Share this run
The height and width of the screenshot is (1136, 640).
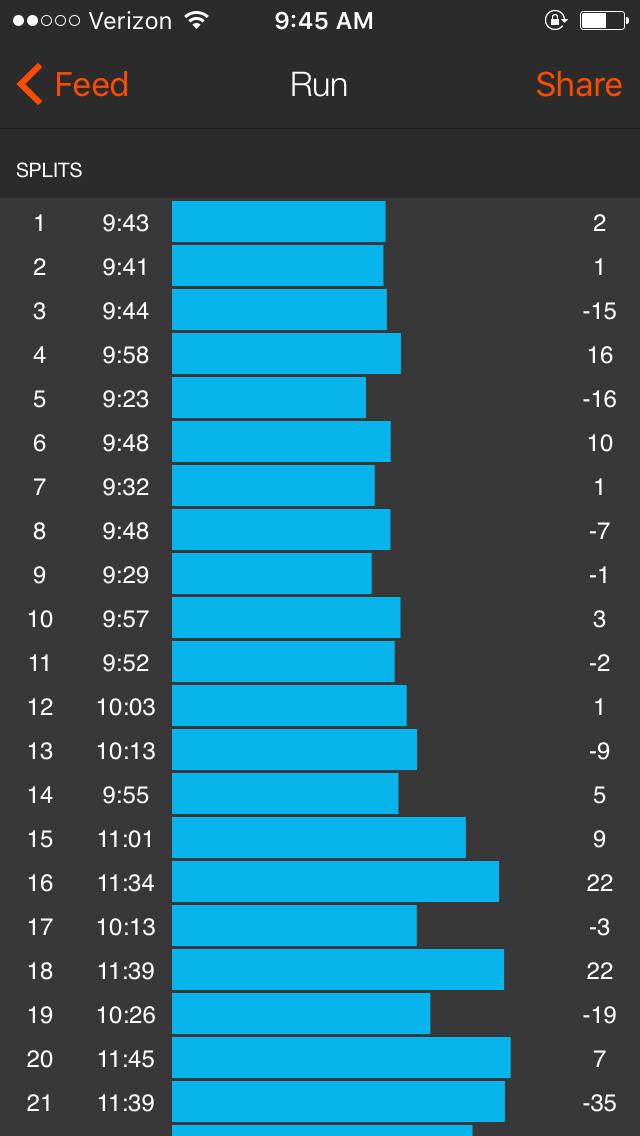point(578,85)
